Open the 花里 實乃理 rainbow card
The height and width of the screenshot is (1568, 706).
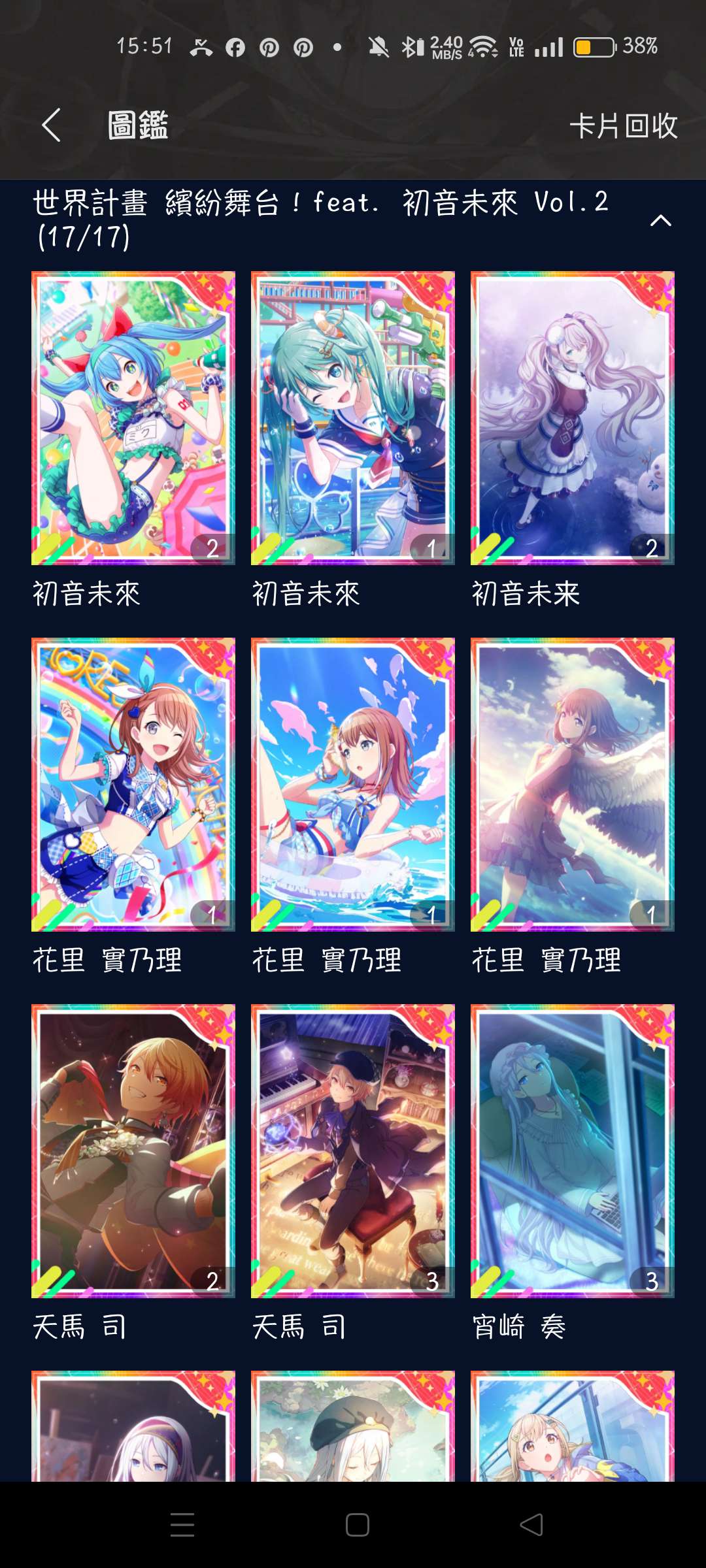tap(133, 784)
